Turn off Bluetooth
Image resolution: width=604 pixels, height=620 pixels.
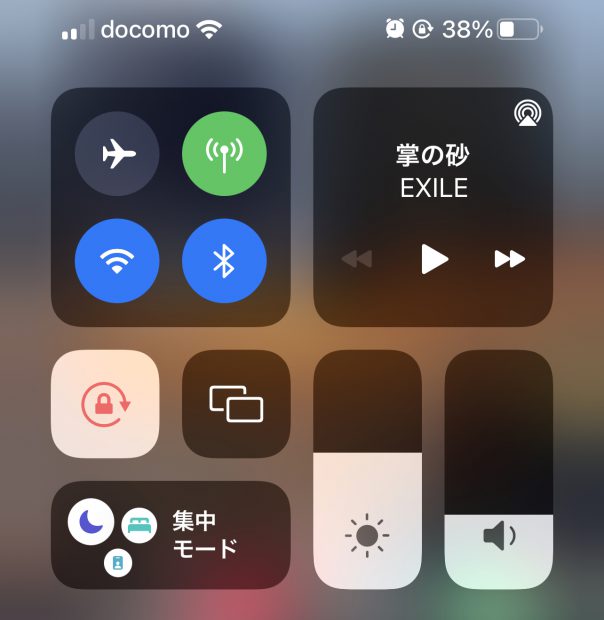[224, 261]
